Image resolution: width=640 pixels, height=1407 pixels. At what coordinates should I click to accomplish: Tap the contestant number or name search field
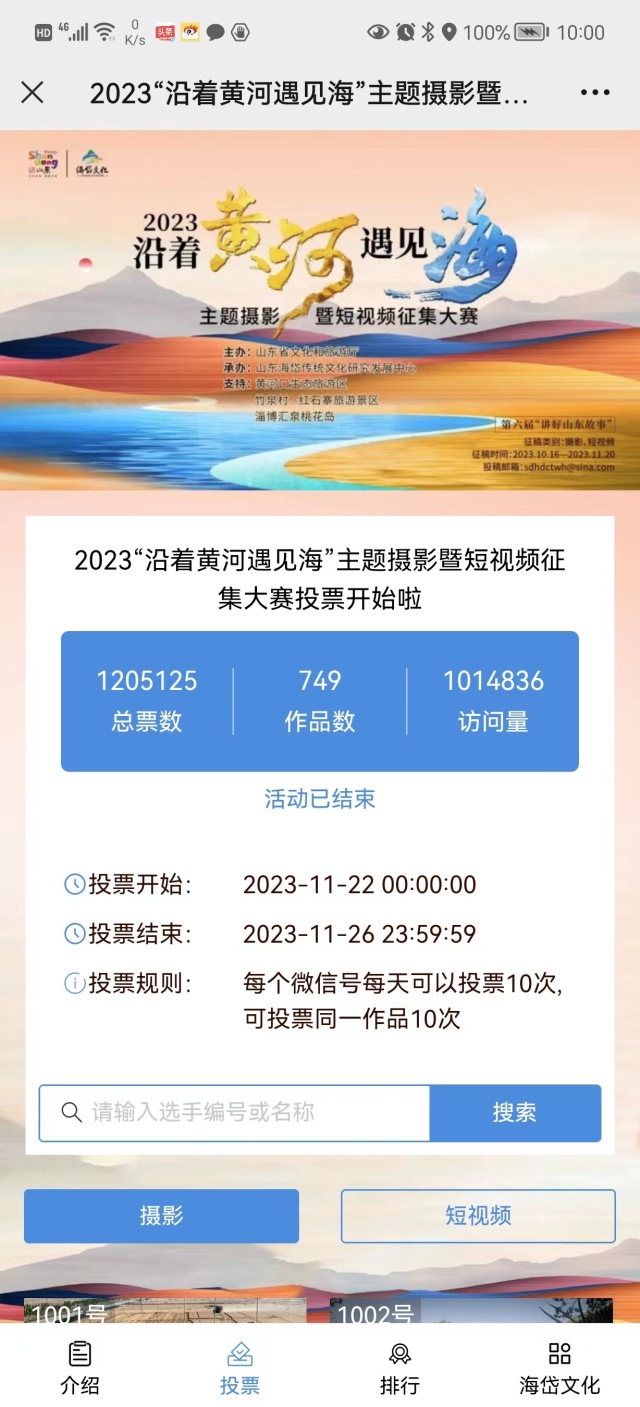[x=245, y=1112]
